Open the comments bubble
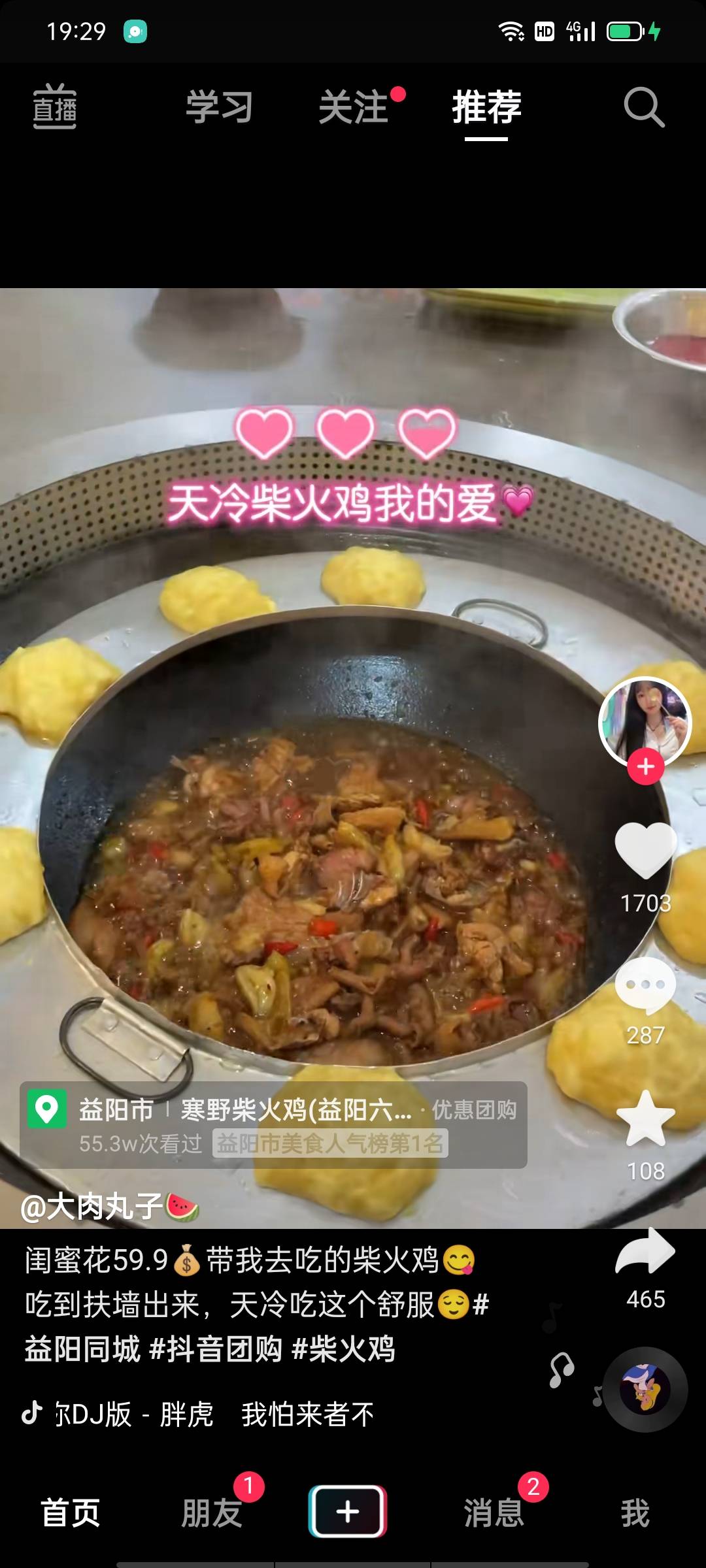Viewport: 706px width, 1568px height. [x=645, y=985]
